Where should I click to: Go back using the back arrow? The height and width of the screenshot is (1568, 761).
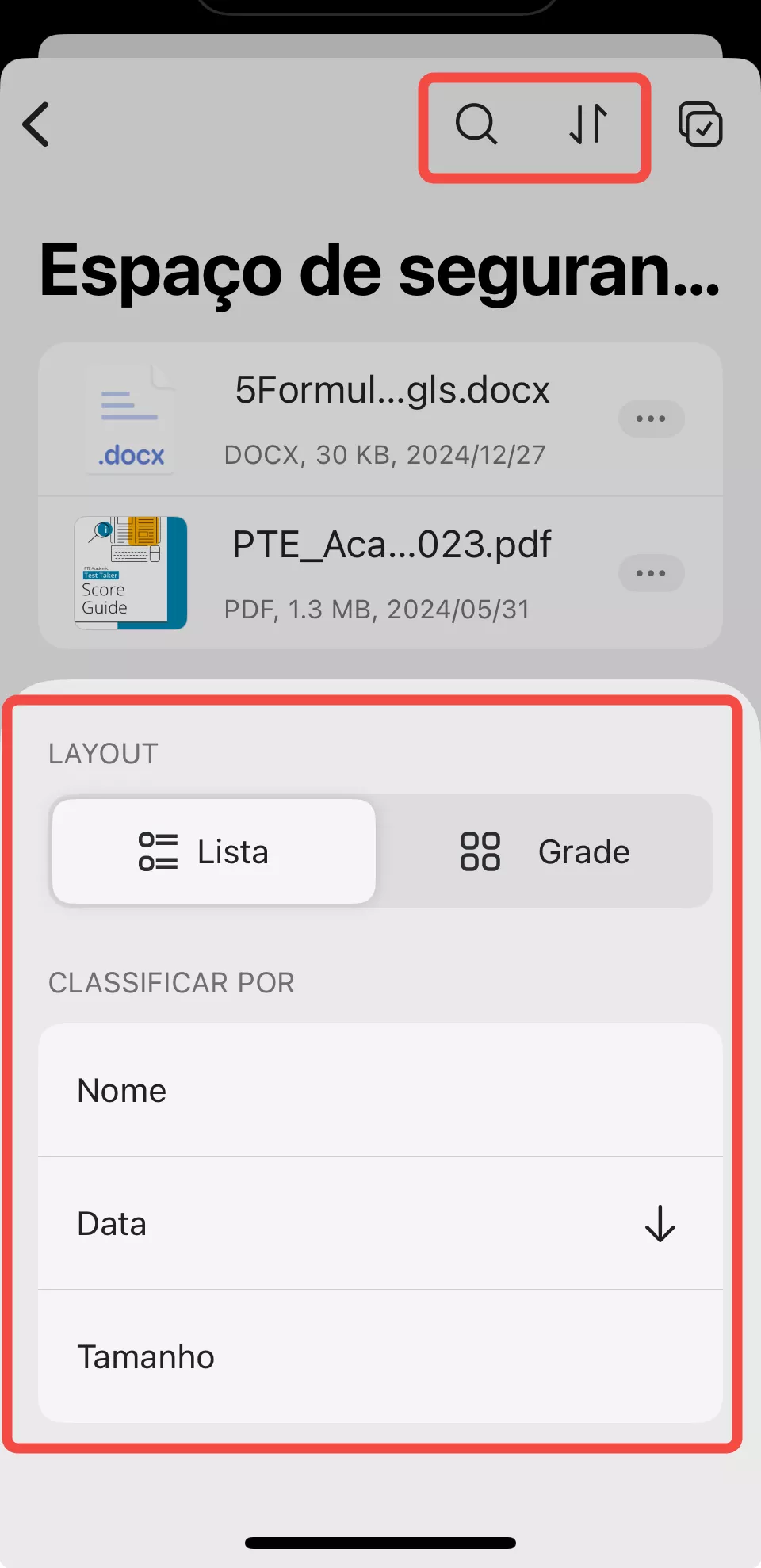(36, 124)
